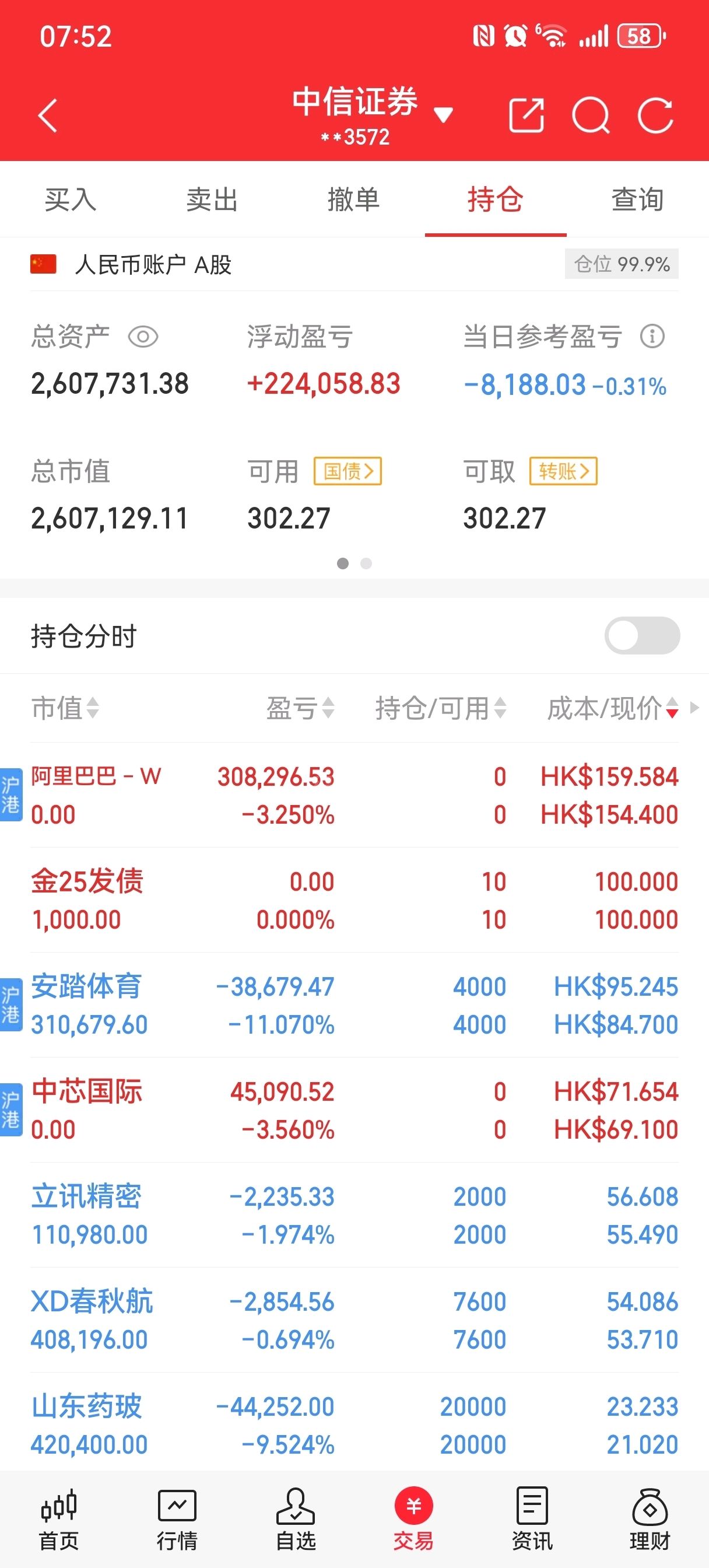Tap the 国债 button next to 可用
Image resolution: width=709 pixels, height=1568 pixels.
coord(348,471)
